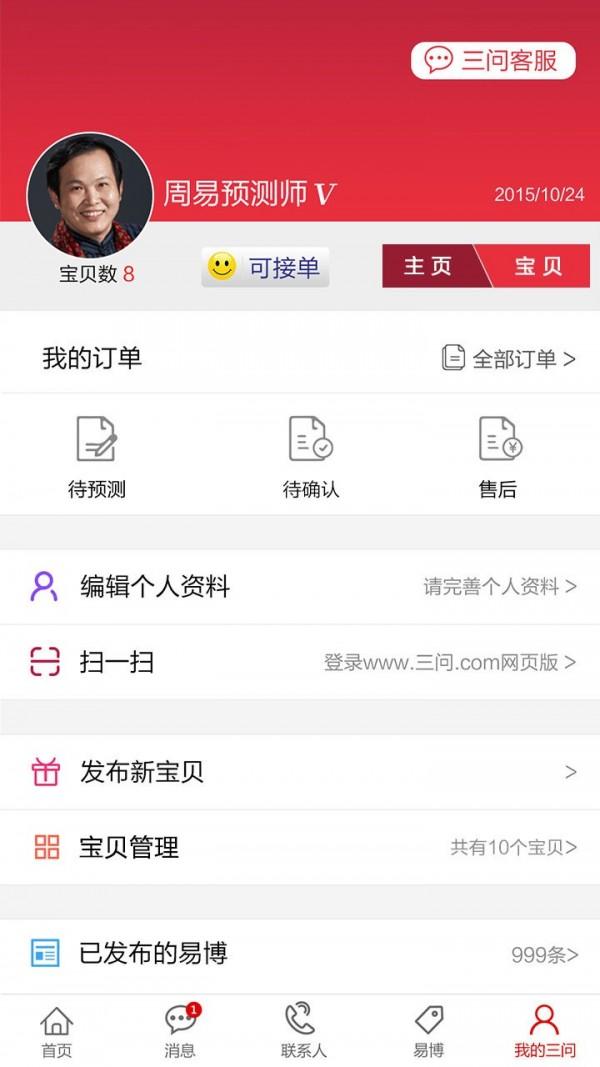
Task: Toggle the 可接单 status button
Action: [265, 267]
